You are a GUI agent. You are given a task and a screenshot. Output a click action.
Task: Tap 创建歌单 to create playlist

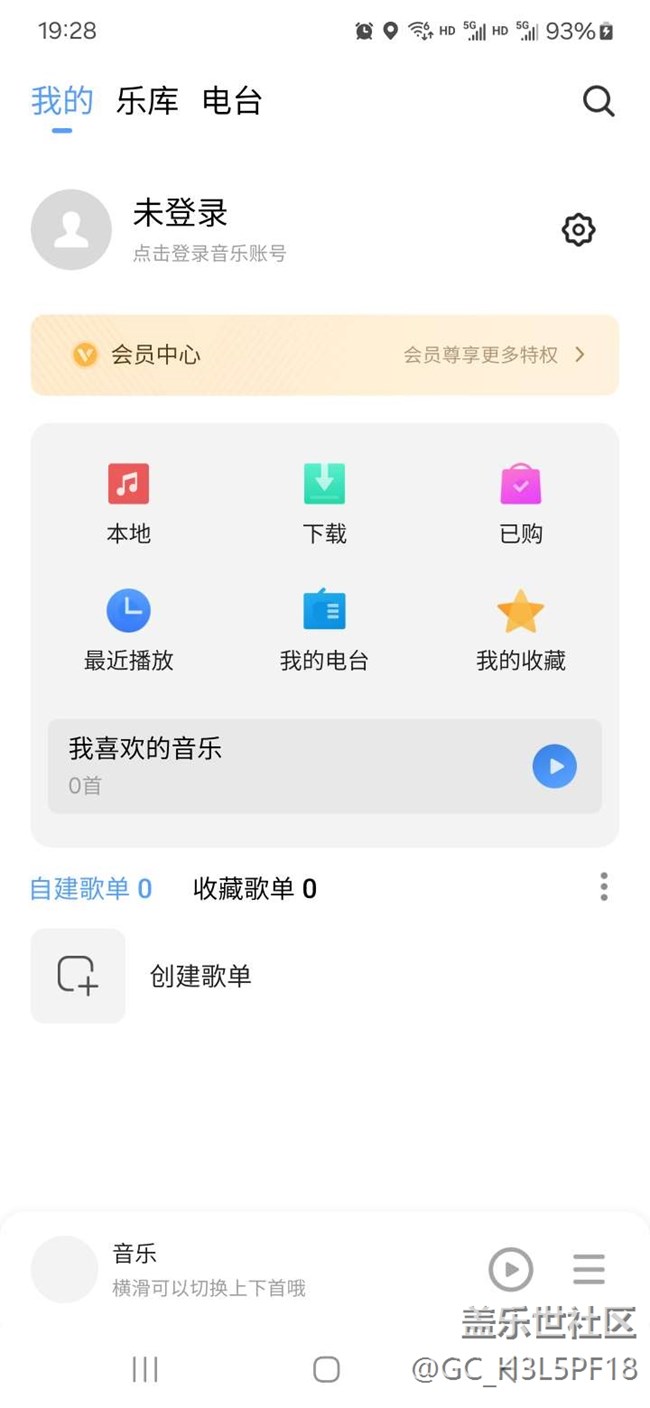[x=201, y=976]
